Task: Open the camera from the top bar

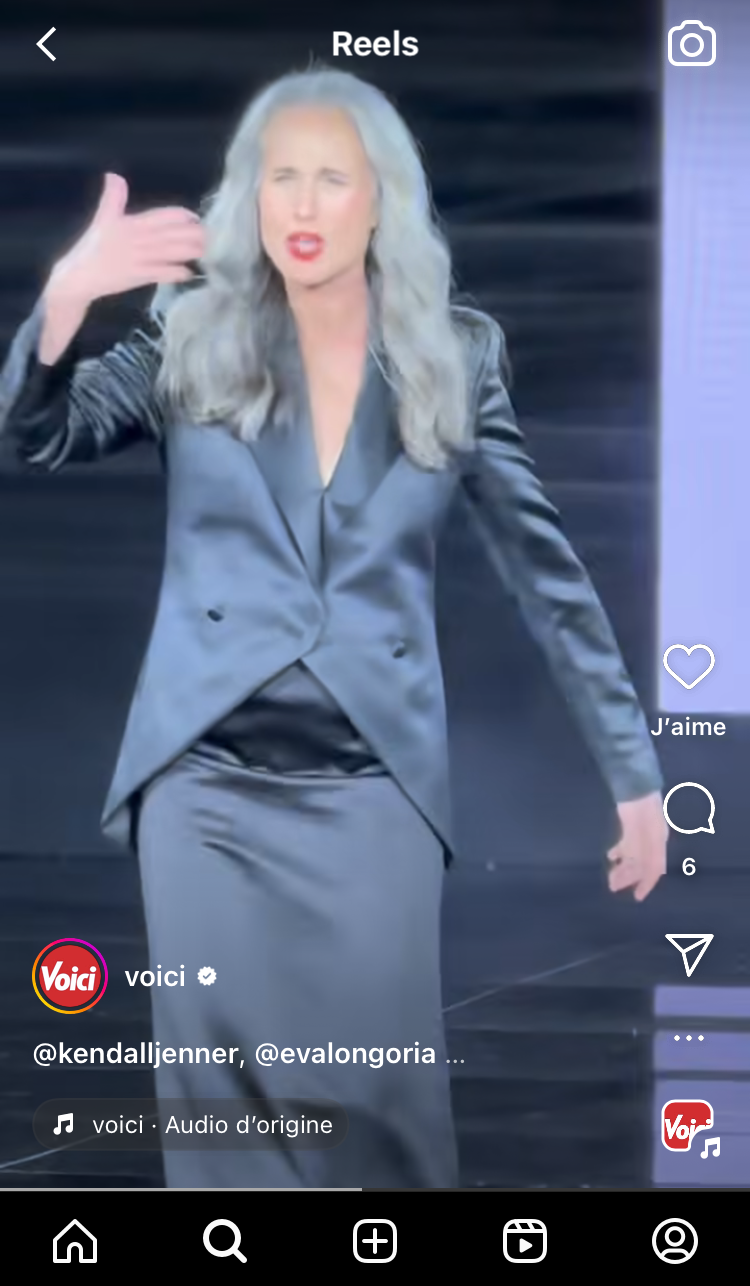Action: (691, 44)
